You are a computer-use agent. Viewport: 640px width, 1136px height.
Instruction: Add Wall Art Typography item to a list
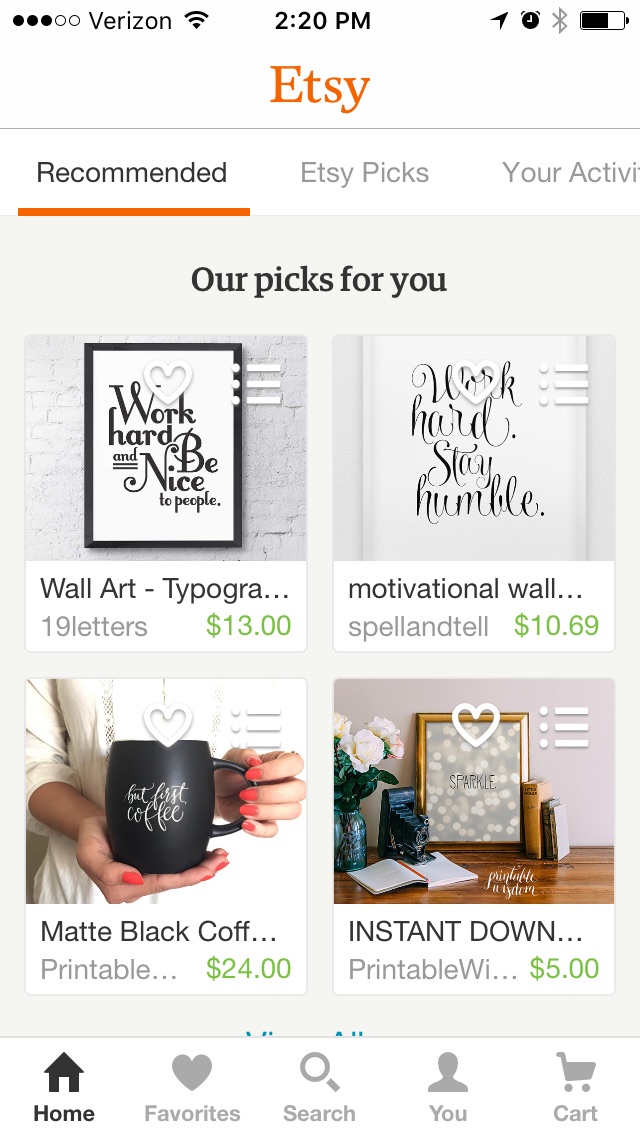(257, 383)
